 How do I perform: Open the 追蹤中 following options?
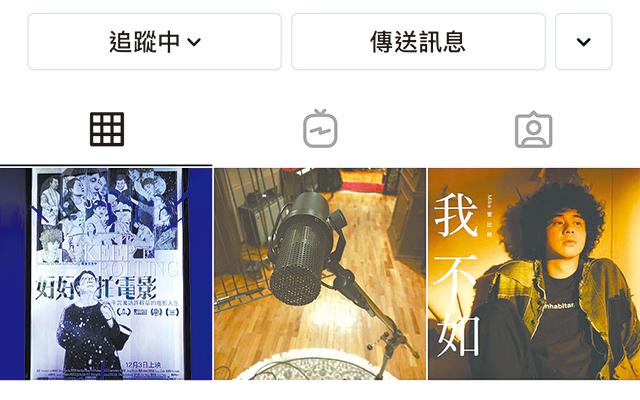155,42
